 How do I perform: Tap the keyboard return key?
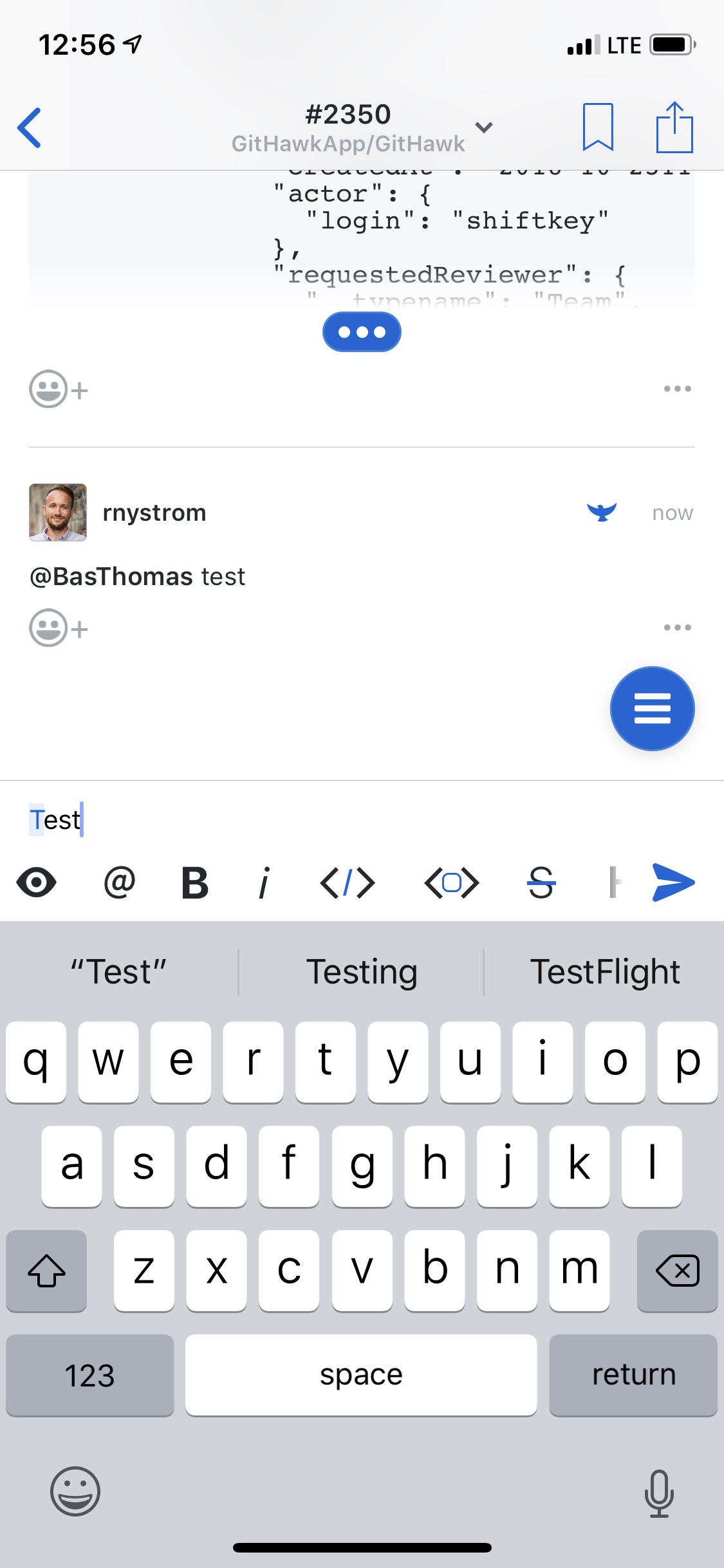point(633,1375)
